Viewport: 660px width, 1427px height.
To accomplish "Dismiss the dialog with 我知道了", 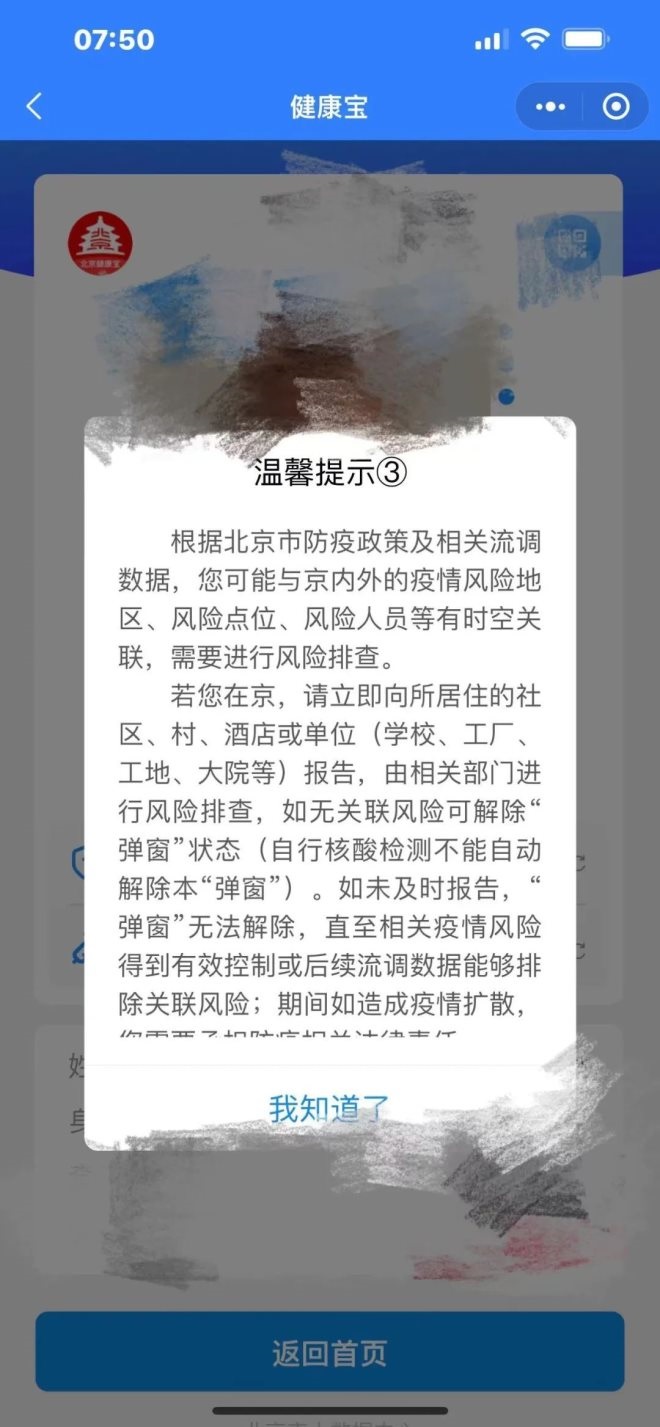I will tap(329, 1108).
